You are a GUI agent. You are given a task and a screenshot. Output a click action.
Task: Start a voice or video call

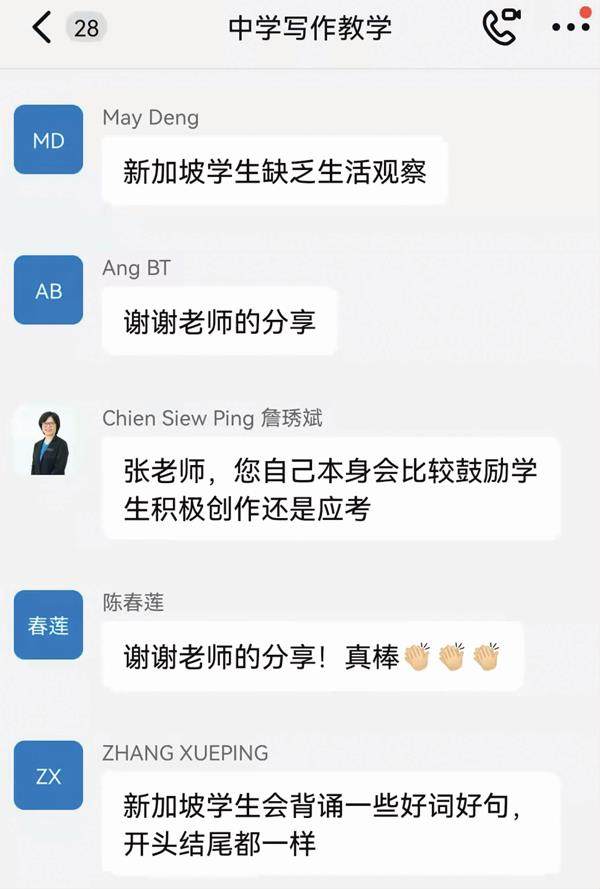pyautogui.click(x=502, y=27)
